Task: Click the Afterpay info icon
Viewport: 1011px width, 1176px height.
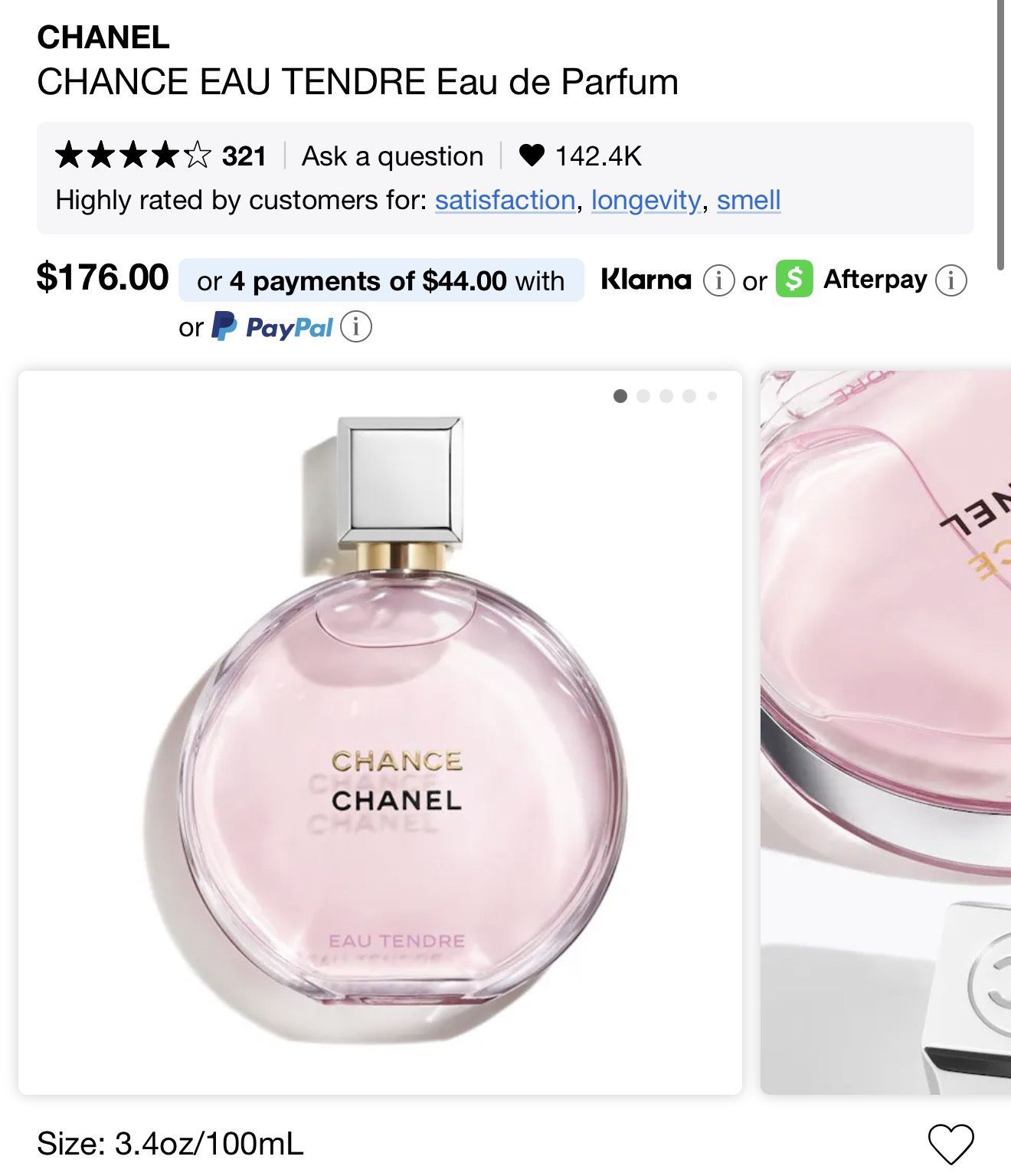Action: pos(951,280)
